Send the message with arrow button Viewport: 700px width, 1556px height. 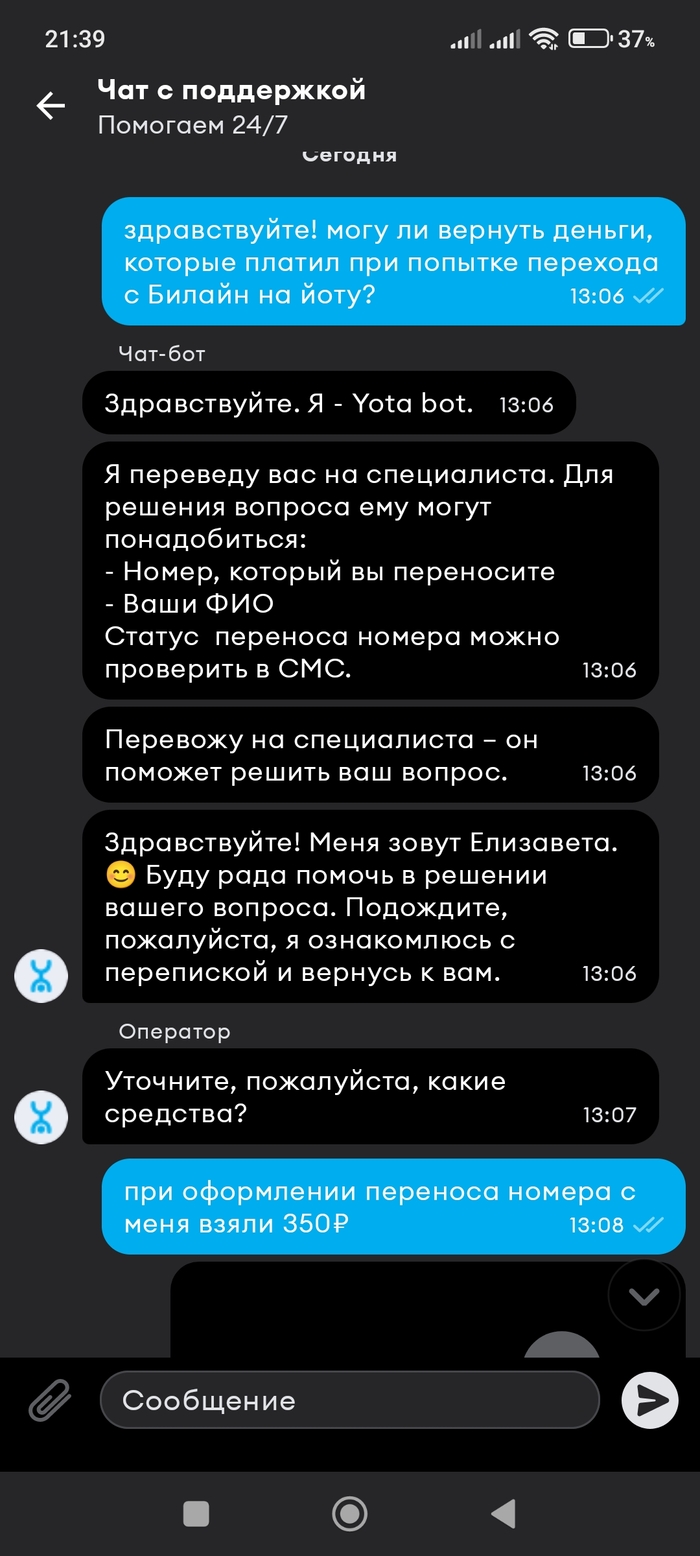click(650, 1399)
